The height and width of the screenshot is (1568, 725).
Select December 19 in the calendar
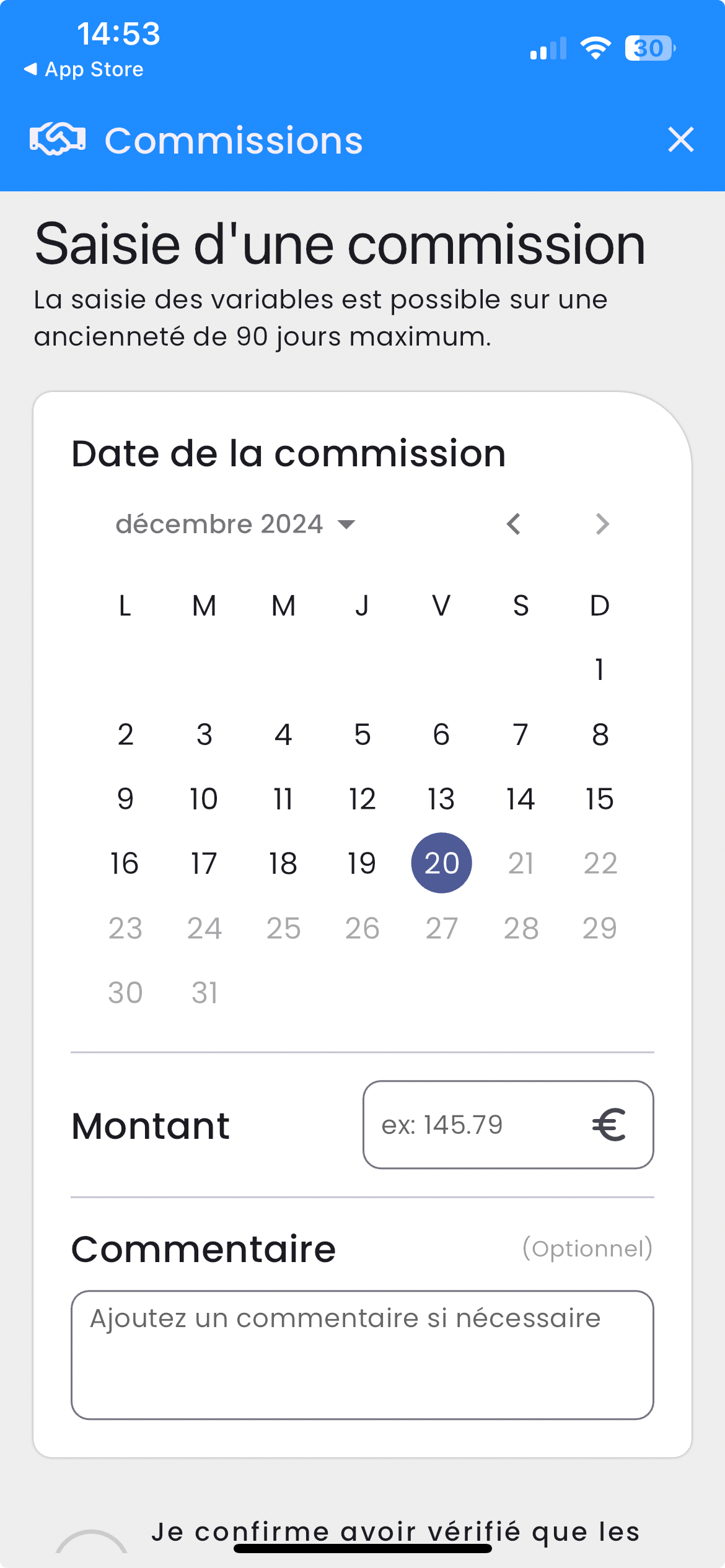(x=362, y=863)
